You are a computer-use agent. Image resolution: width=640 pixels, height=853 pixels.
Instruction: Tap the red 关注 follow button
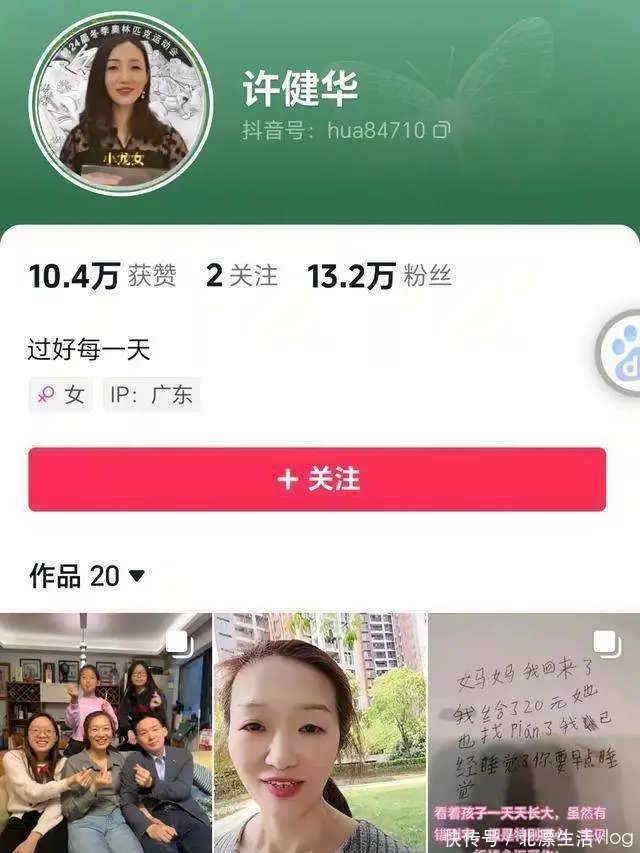pos(317,479)
